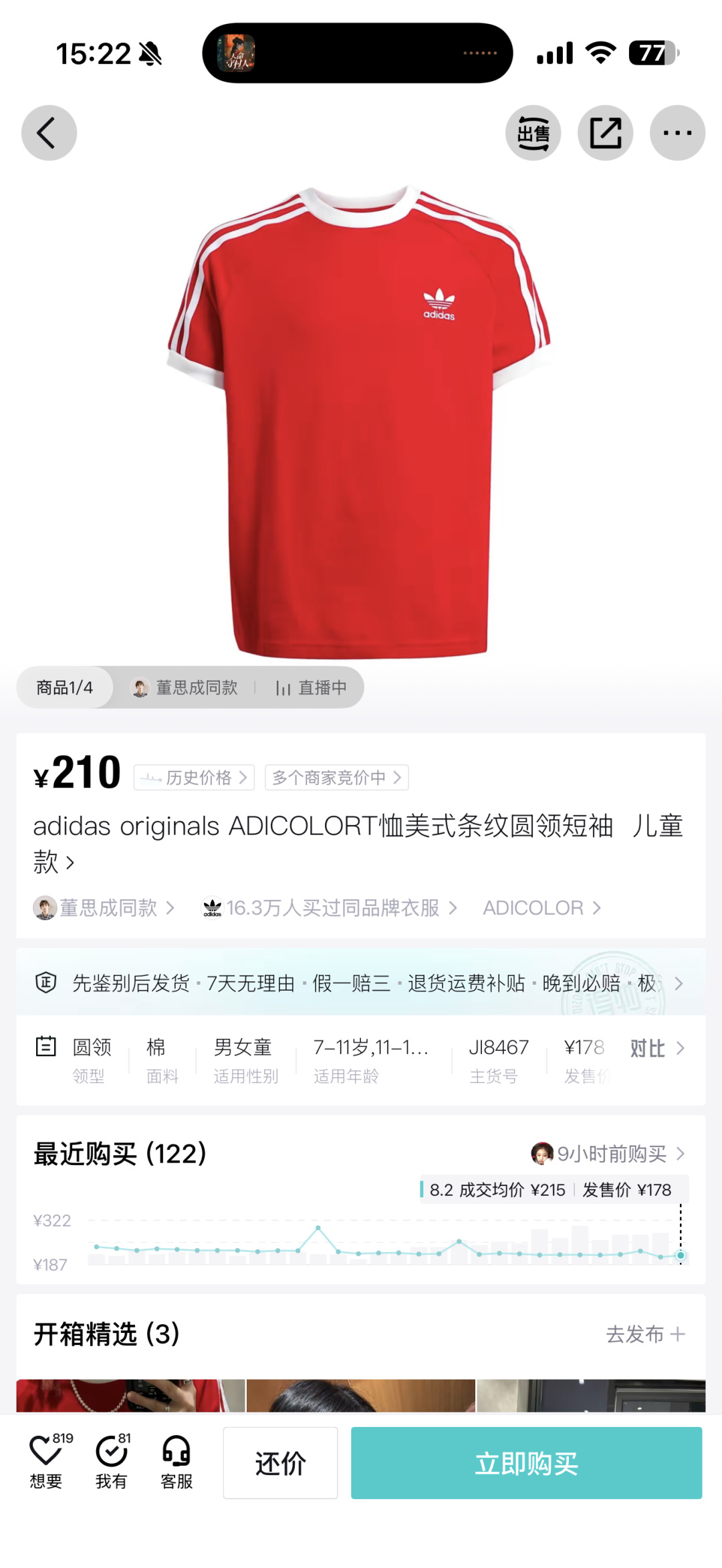Open the ADICOLOR series link
The height and width of the screenshot is (1568, 722).
pyautogui.click(x=542, y=908)
